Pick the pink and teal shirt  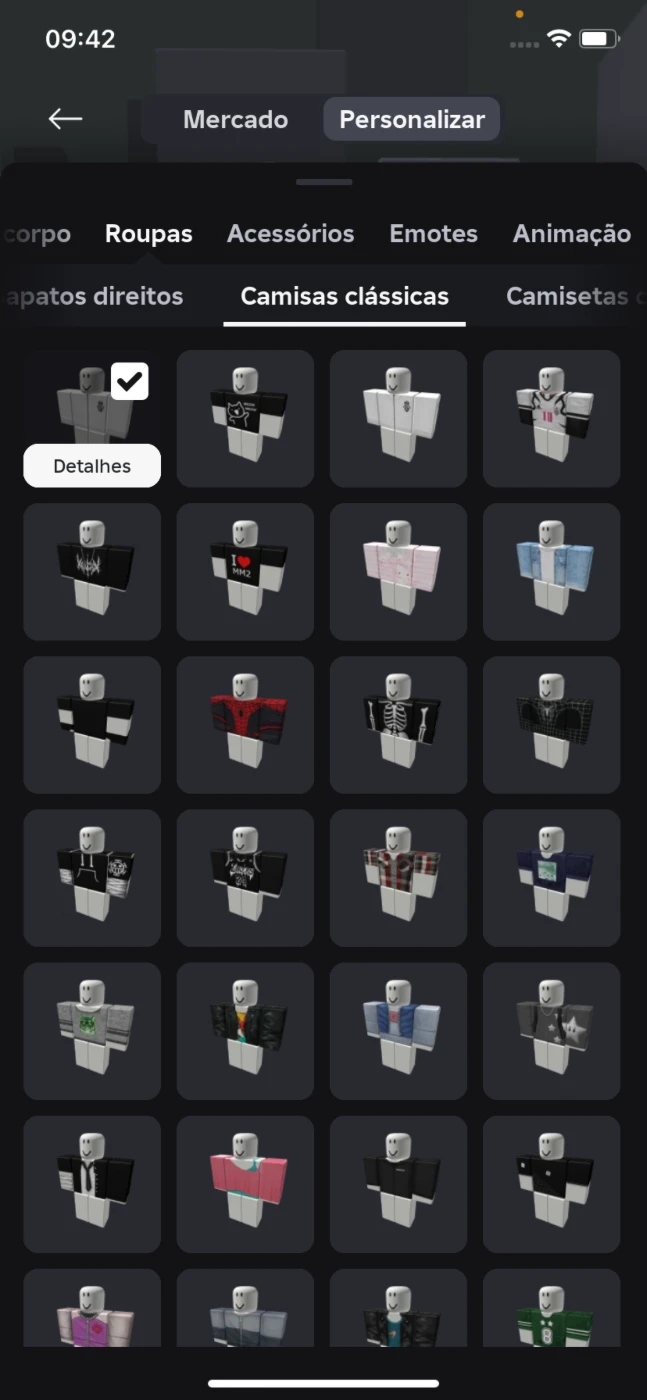point(245,1185)
